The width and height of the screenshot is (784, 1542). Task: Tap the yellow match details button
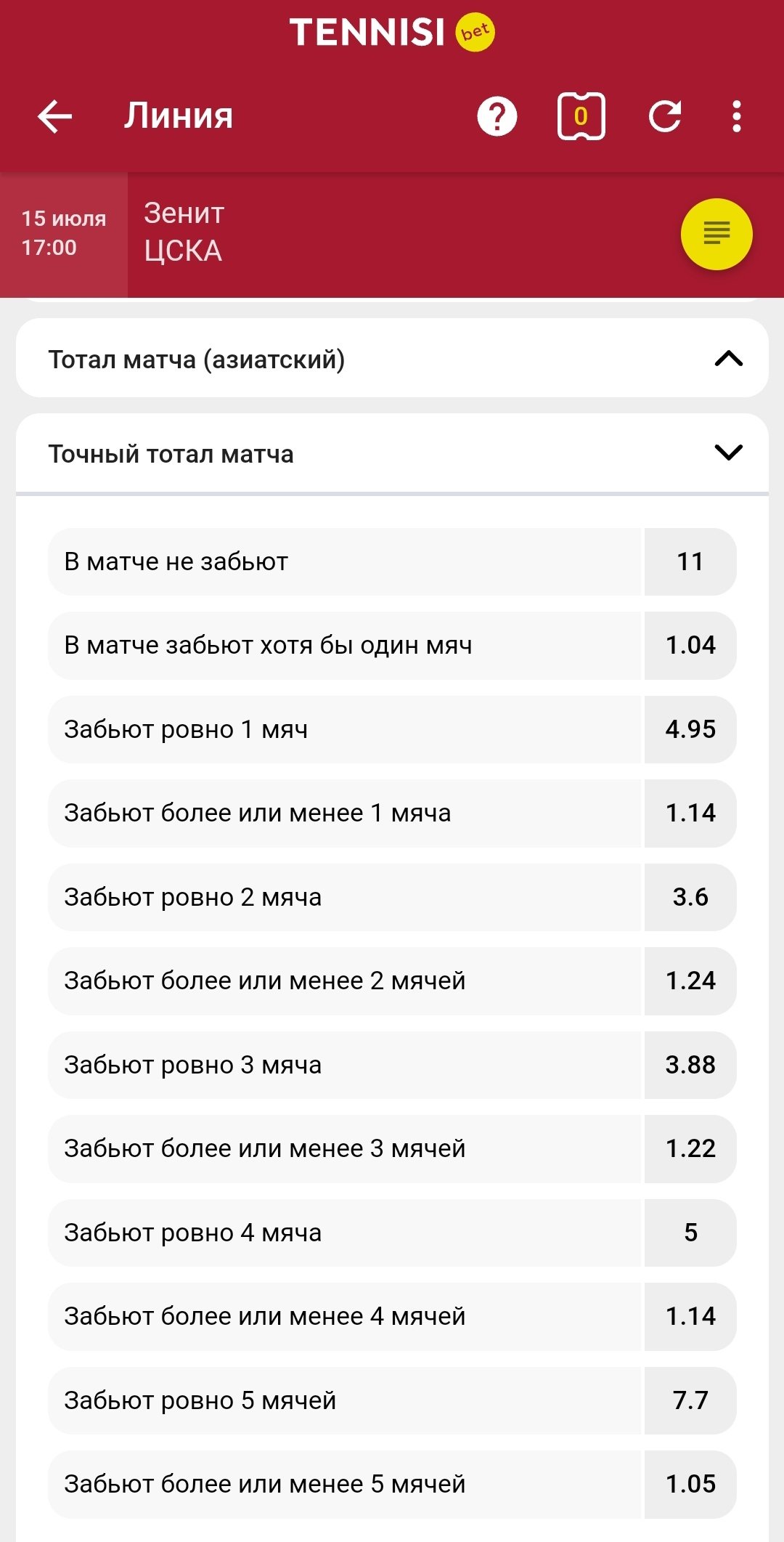click(716, 234)
